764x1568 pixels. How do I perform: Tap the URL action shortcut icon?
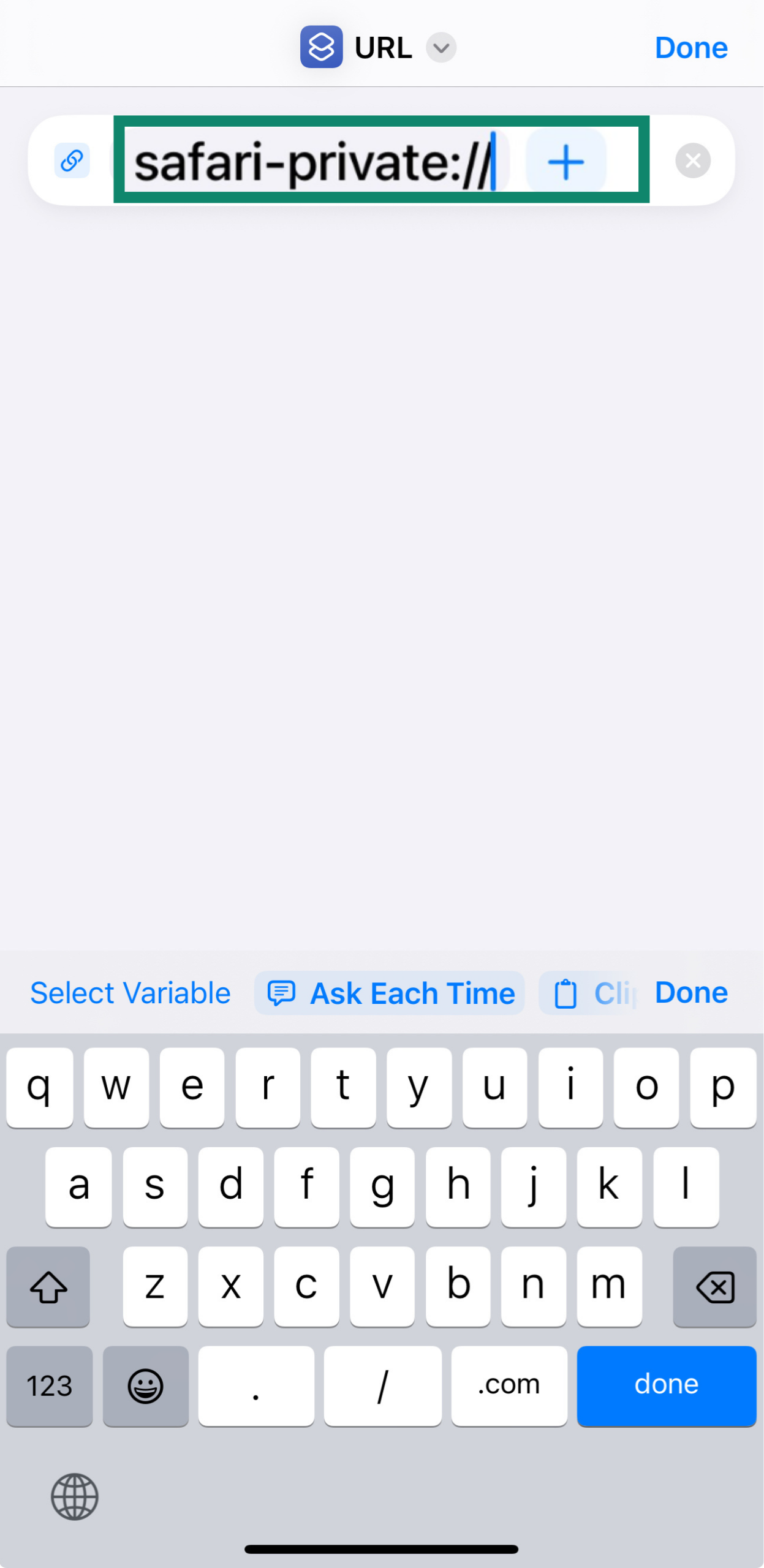321,47
